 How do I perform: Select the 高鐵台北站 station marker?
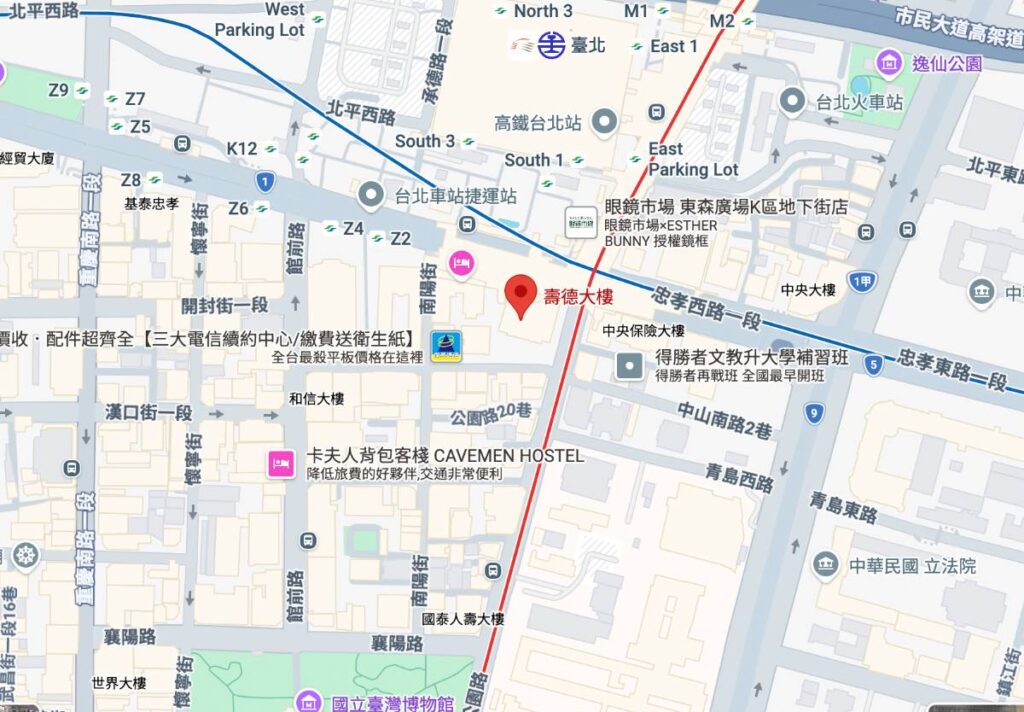click(603, 123)
